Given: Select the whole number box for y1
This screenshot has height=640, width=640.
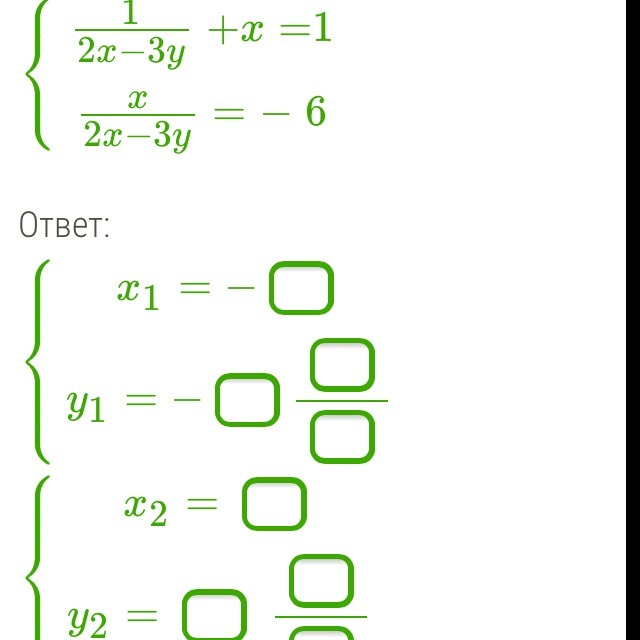Looking at the screenshot, I should [247, 400].
